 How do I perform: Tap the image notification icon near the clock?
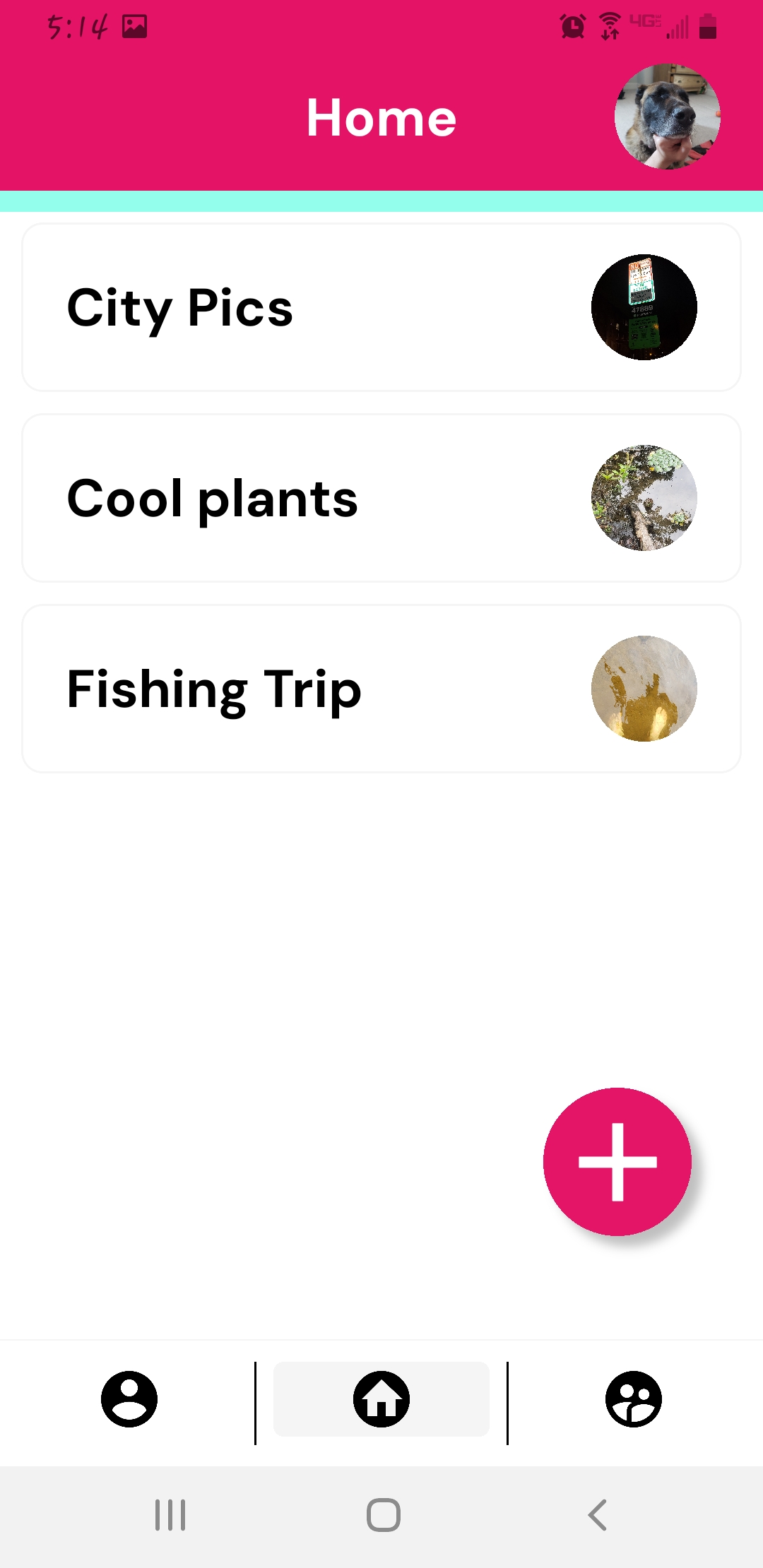(x=134, y=27)
